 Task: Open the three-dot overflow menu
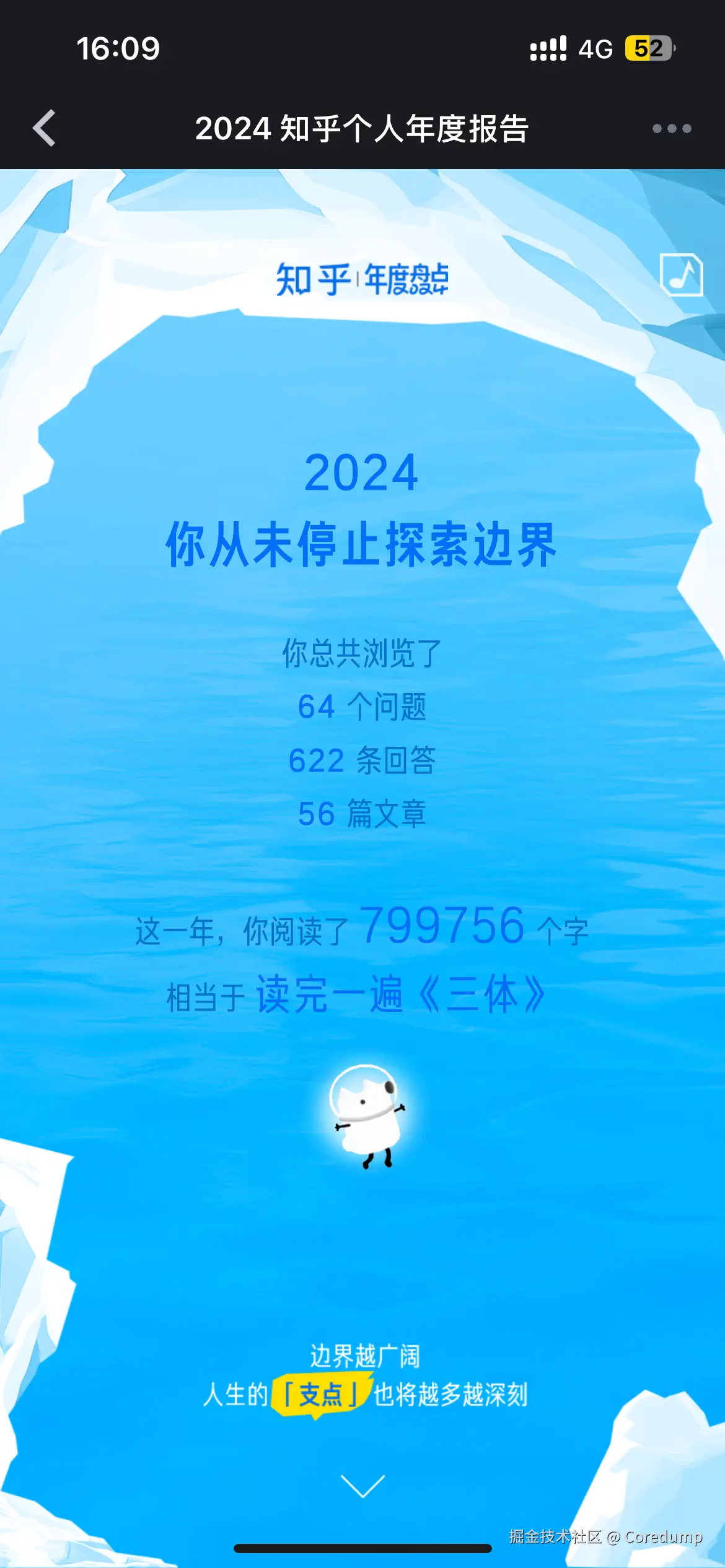tap(672, 128)
